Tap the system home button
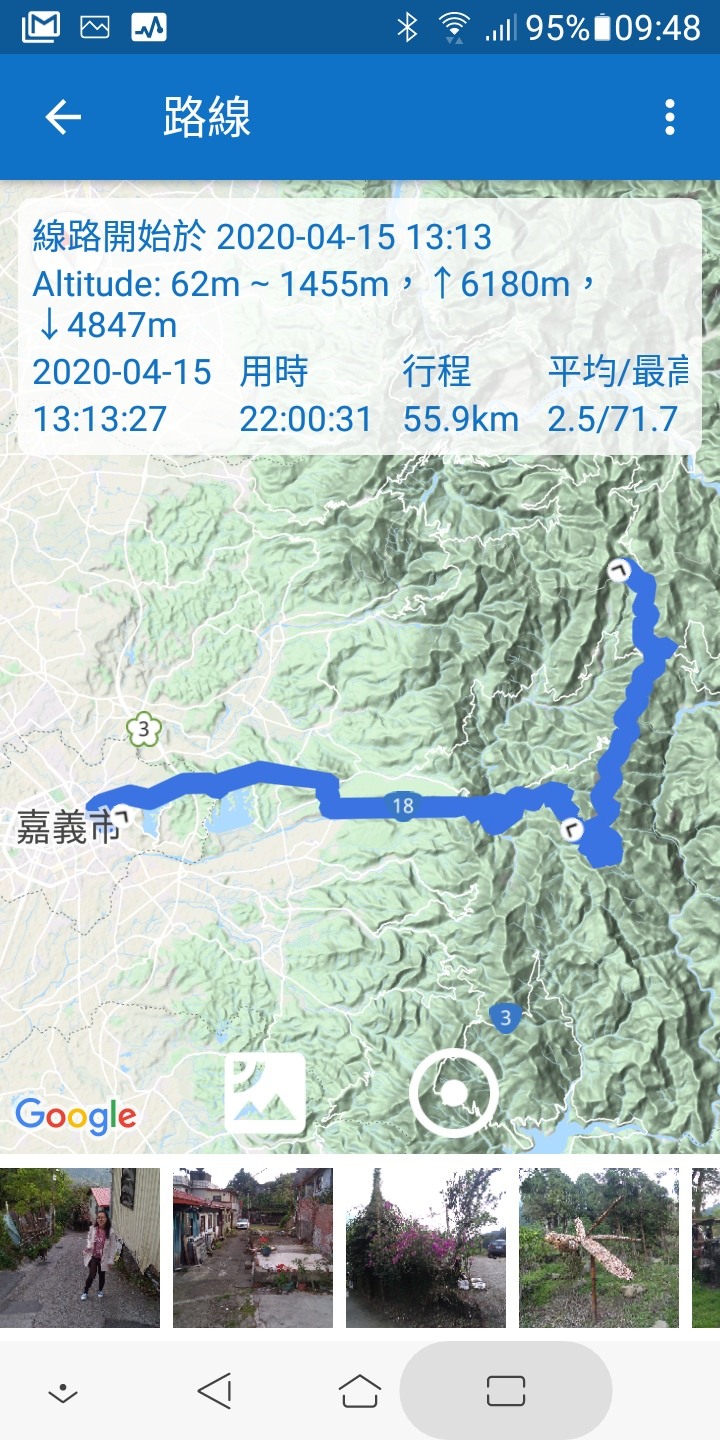 pos(360,1390)
